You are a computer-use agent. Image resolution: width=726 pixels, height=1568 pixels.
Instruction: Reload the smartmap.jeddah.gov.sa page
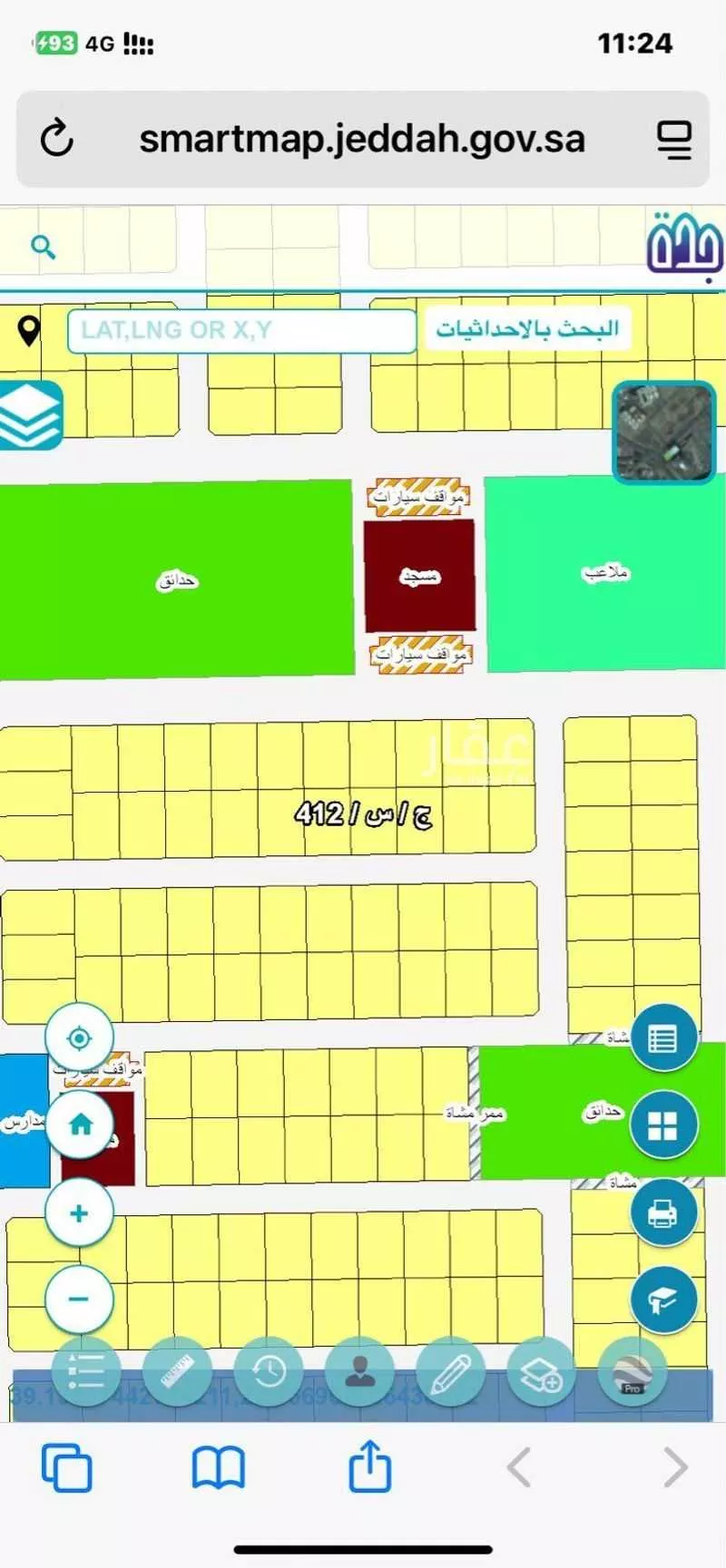pyautogui.click(x=56, y=139)
